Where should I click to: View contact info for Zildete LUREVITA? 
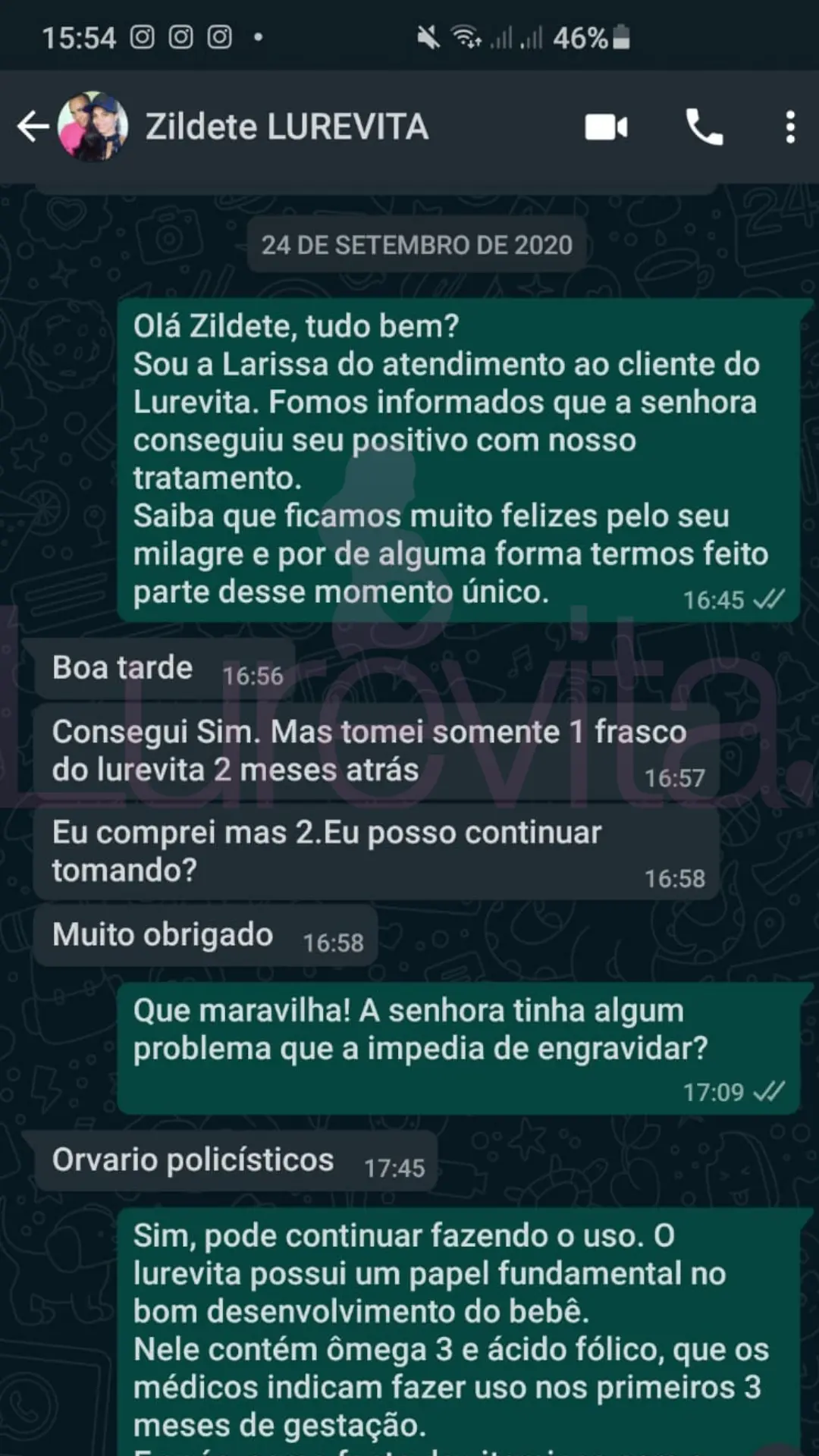point(287,127)
